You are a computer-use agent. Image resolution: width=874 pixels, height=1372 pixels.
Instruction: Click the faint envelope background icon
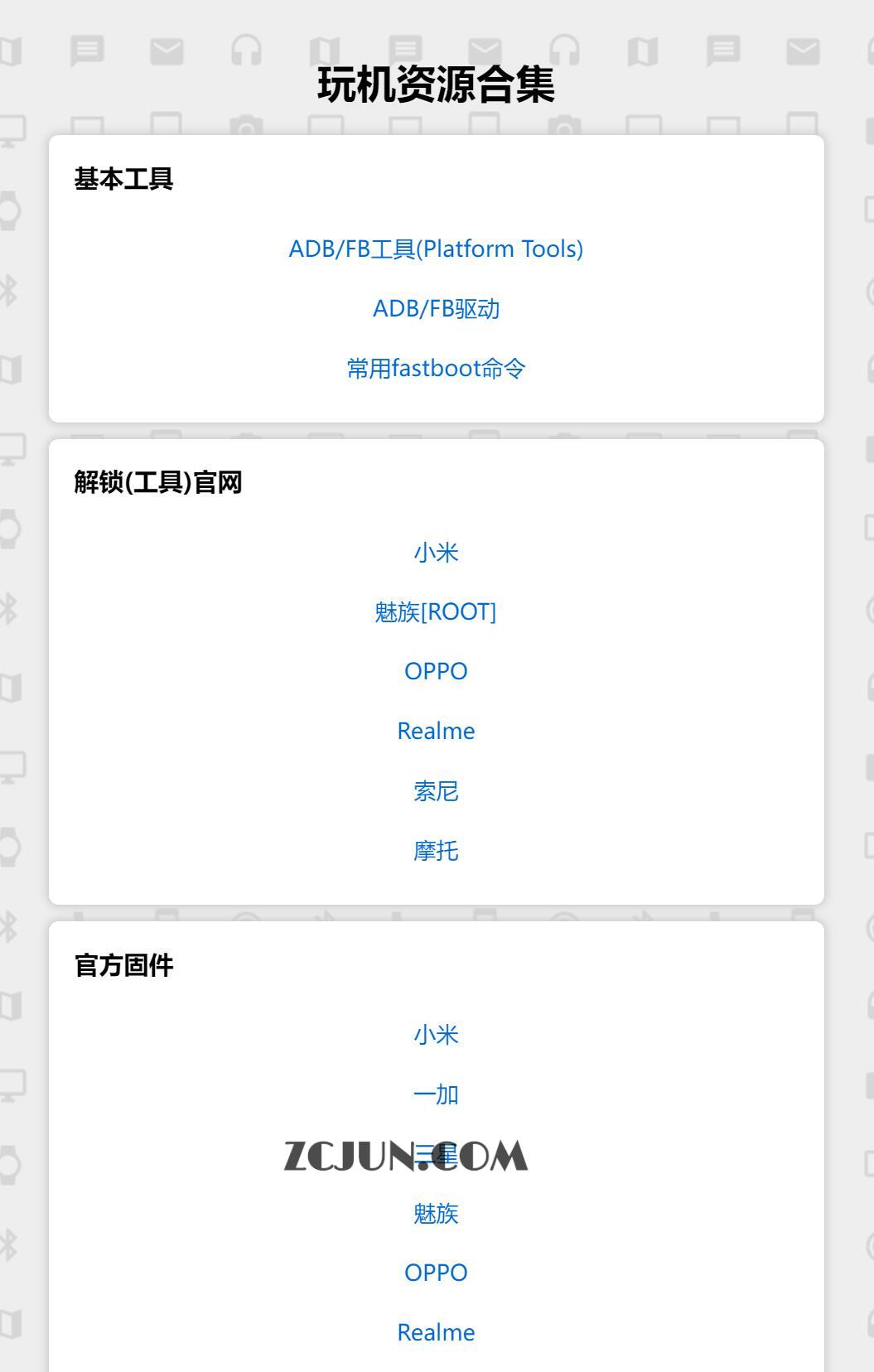point(168,49)
